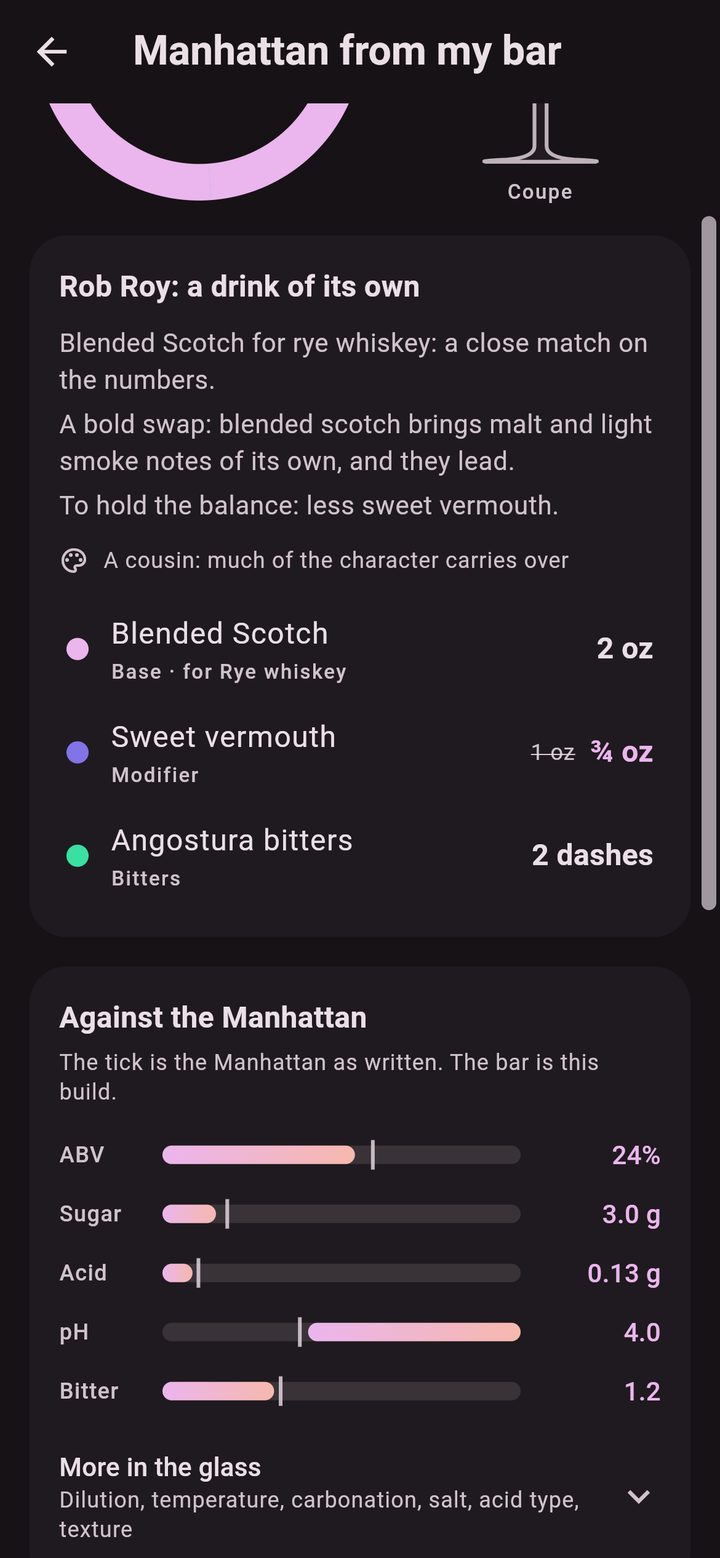Open the Angostura bitters ingredient row
720x1558 pixels.
(360, 856)
